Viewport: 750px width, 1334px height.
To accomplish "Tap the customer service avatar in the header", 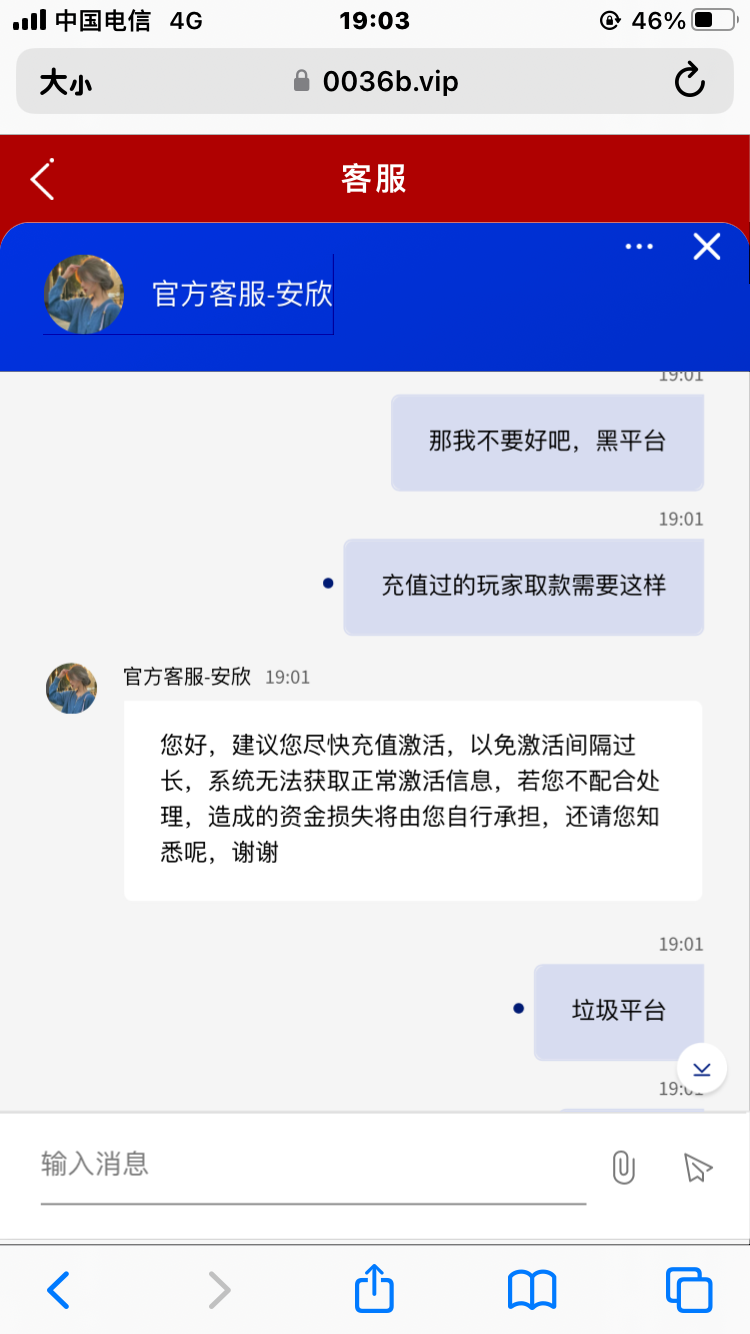I will coord(84,293).
